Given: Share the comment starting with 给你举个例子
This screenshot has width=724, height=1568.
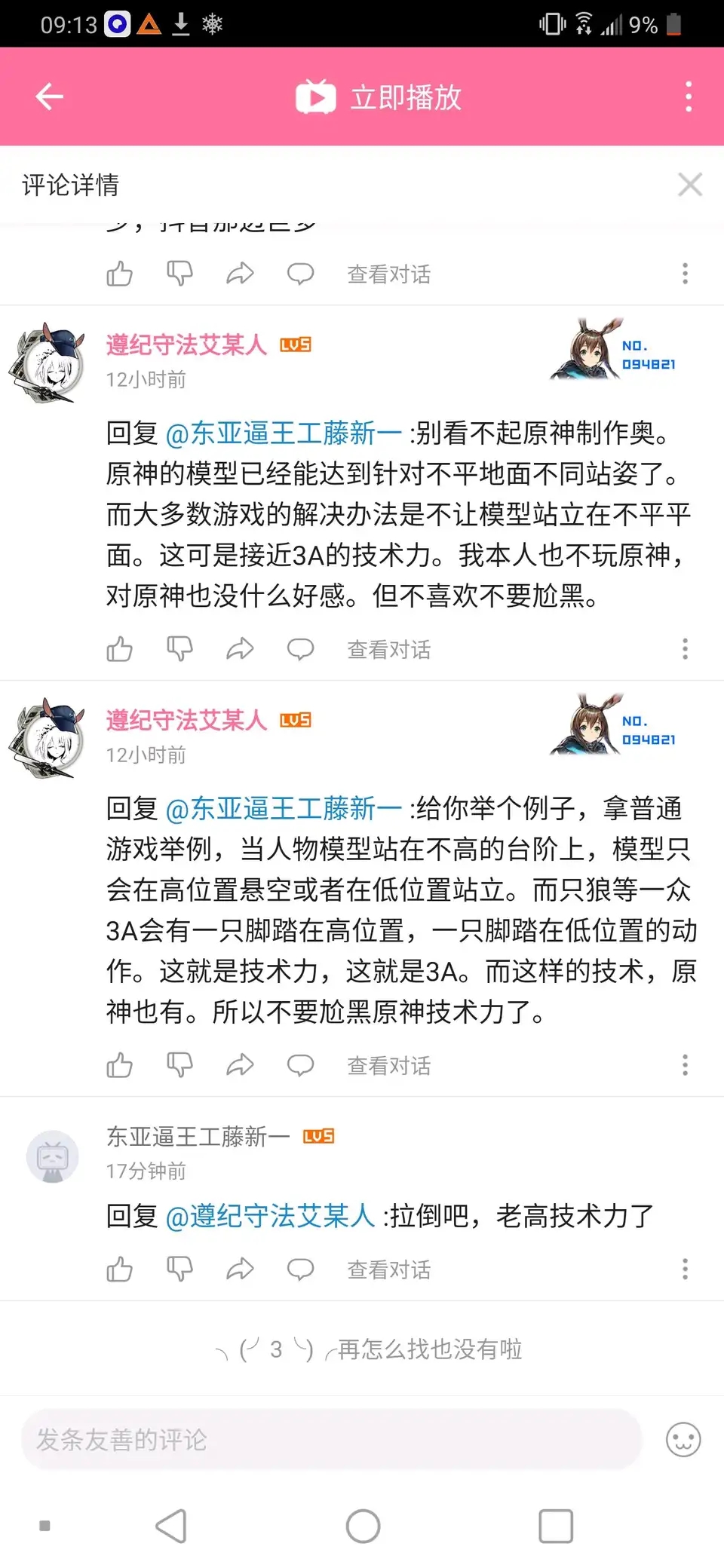Looking at the screenshot, I should click(240, 1065).
